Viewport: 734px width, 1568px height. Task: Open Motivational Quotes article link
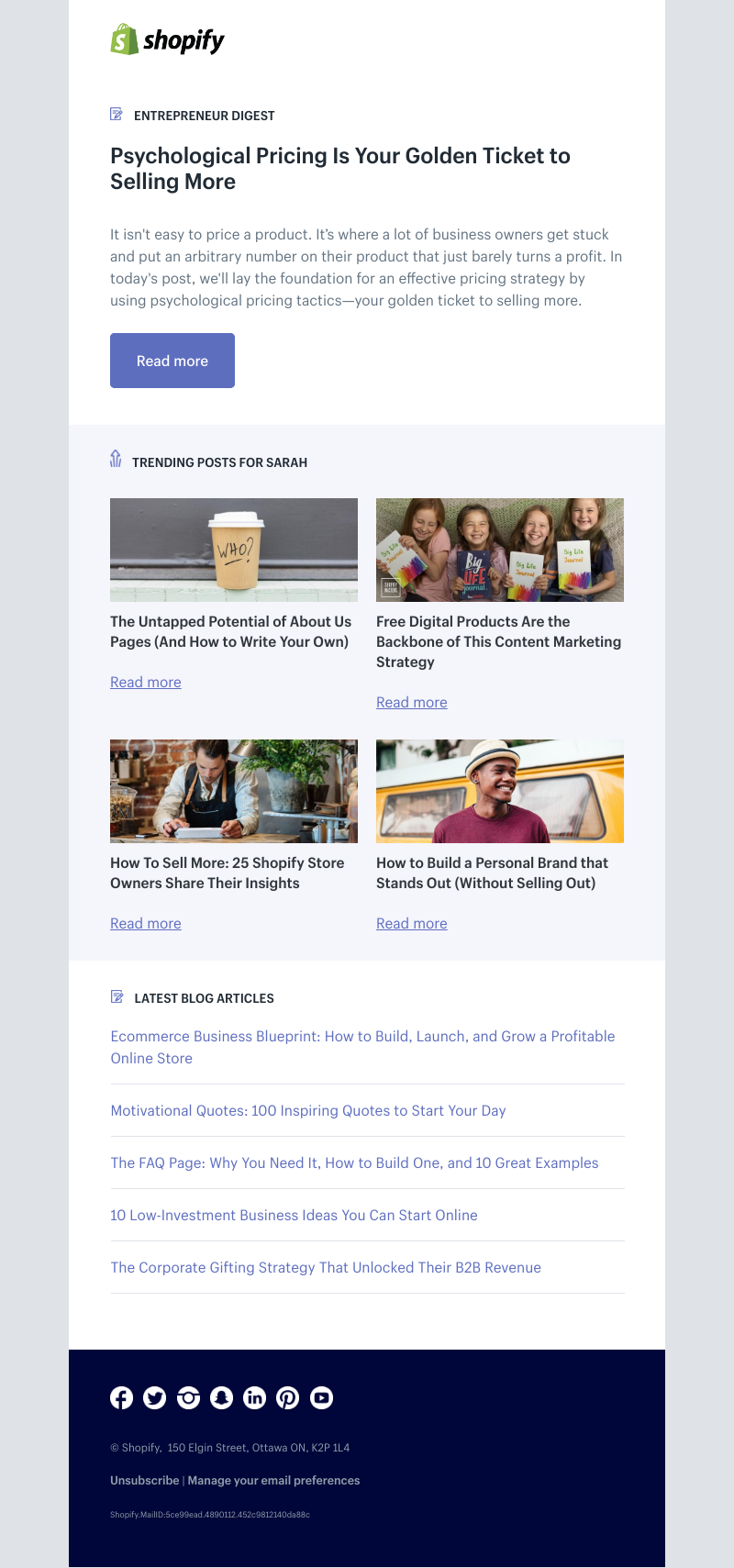click(308, 1110)
